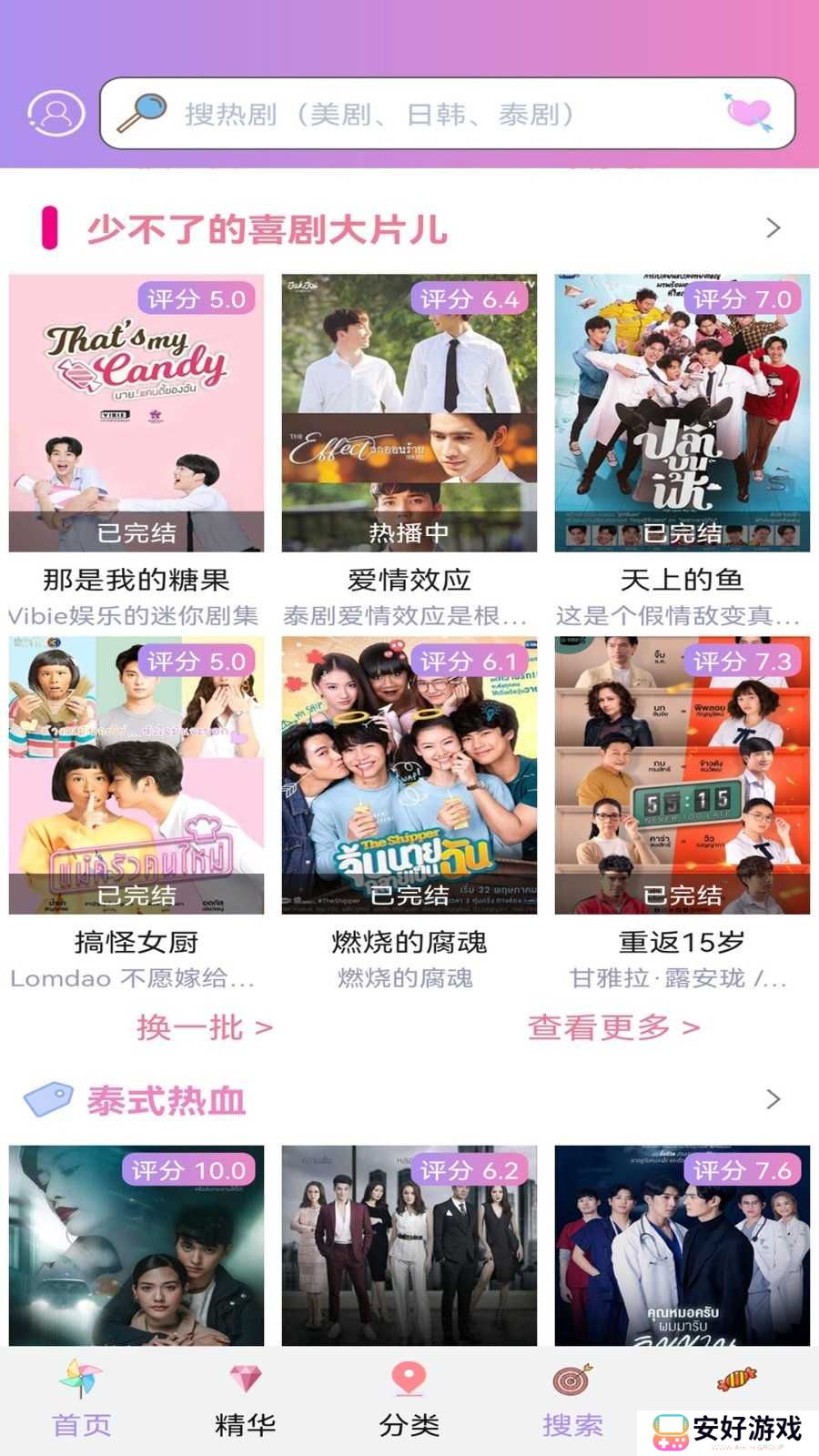Viewport: 819px width, 1456px height.
Task: Expand the 泰式热血 section arrow
Action: [x=773, y=1099]
